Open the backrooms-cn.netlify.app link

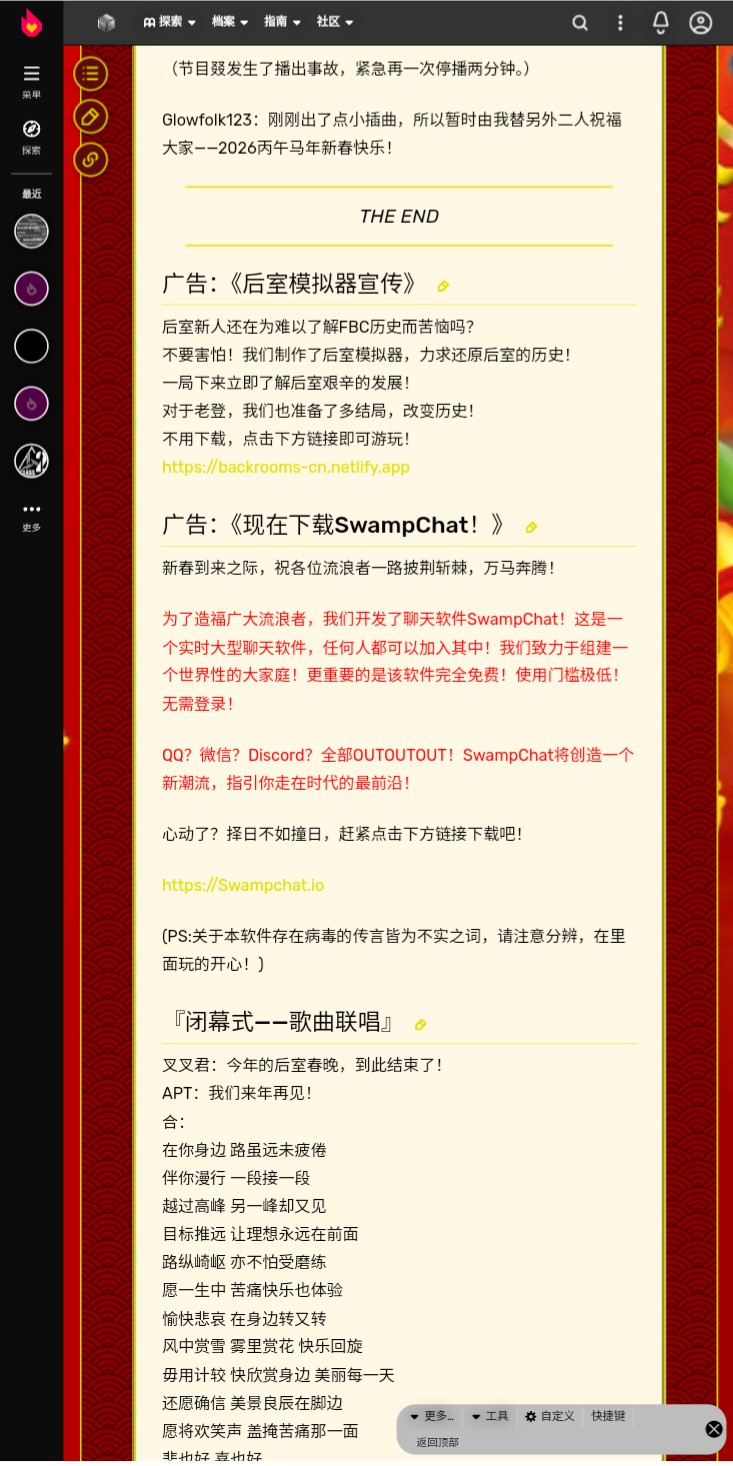pyautogui.click(x=286, y=467)
